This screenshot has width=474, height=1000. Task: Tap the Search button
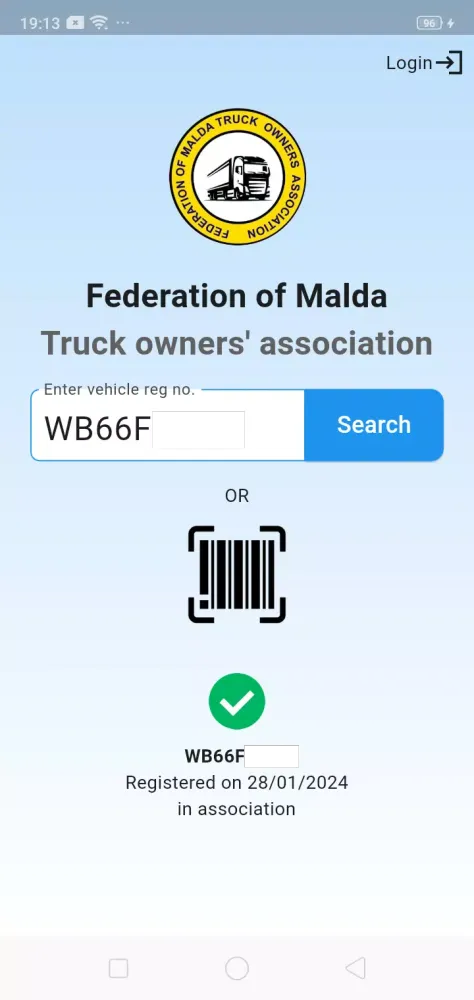[374, 425]
